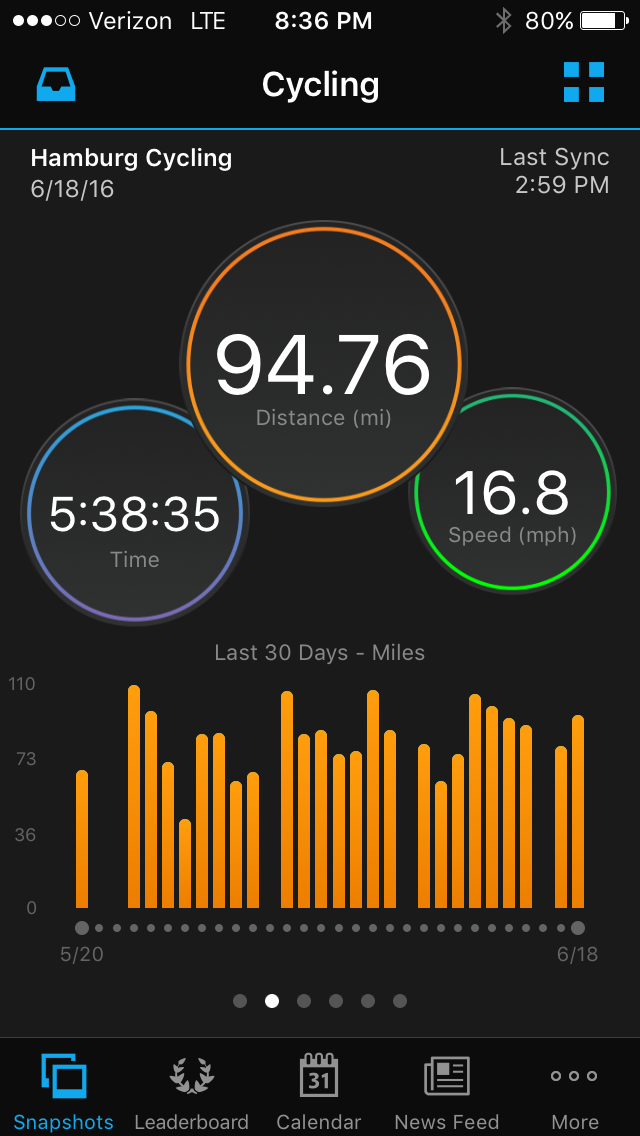
Task: Go to the Calendar tab
Action: (319, 1092)
